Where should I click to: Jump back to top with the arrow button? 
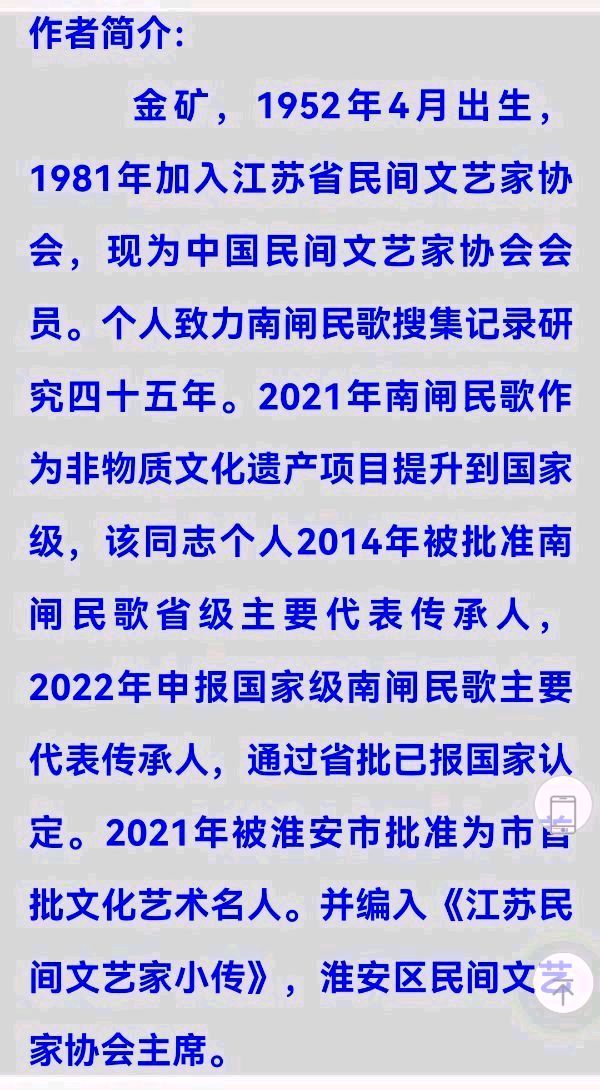(x=563, y=985)
